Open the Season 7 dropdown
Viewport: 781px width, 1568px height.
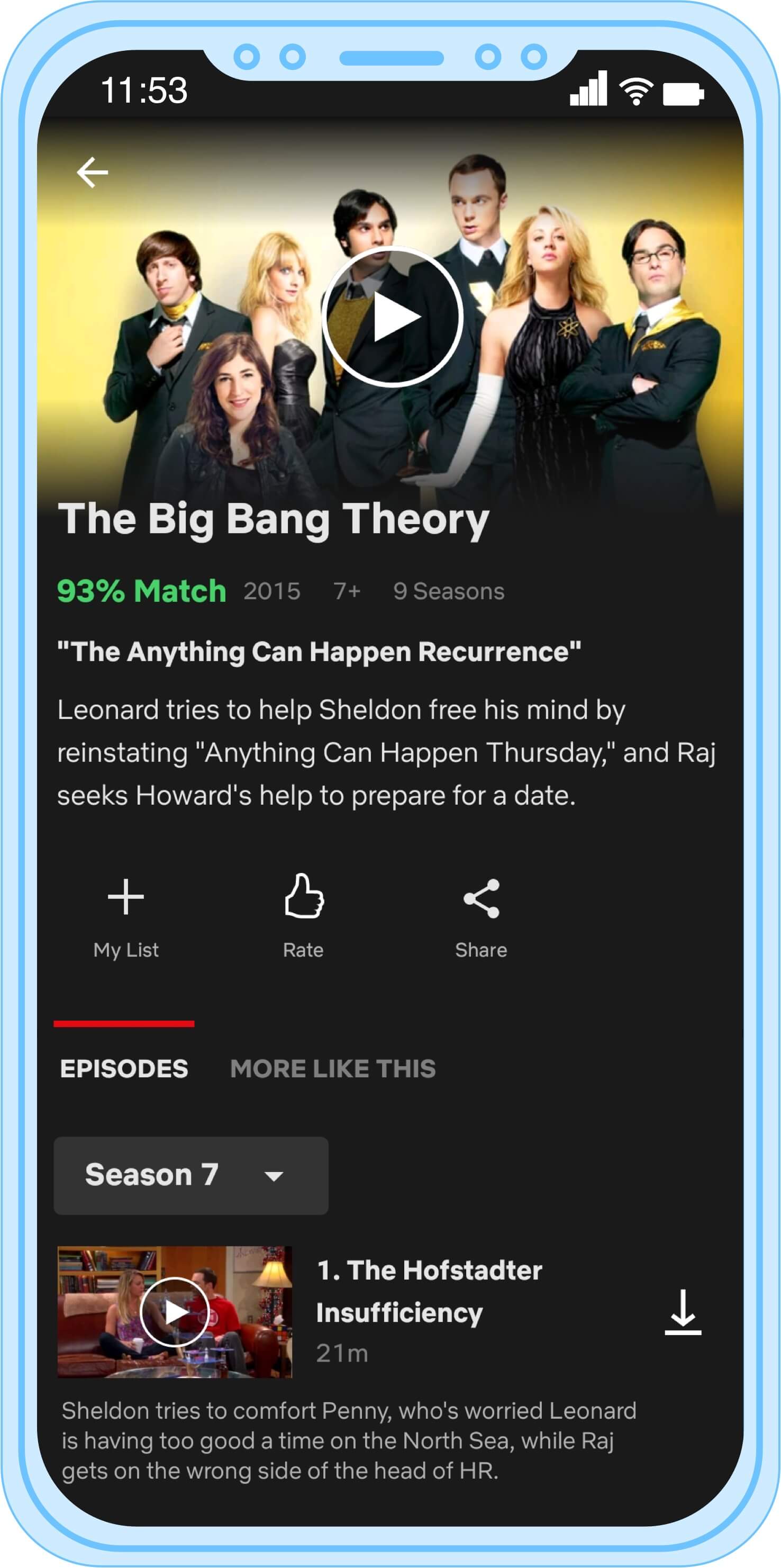pyautogui.click(x=191, y=1175)
